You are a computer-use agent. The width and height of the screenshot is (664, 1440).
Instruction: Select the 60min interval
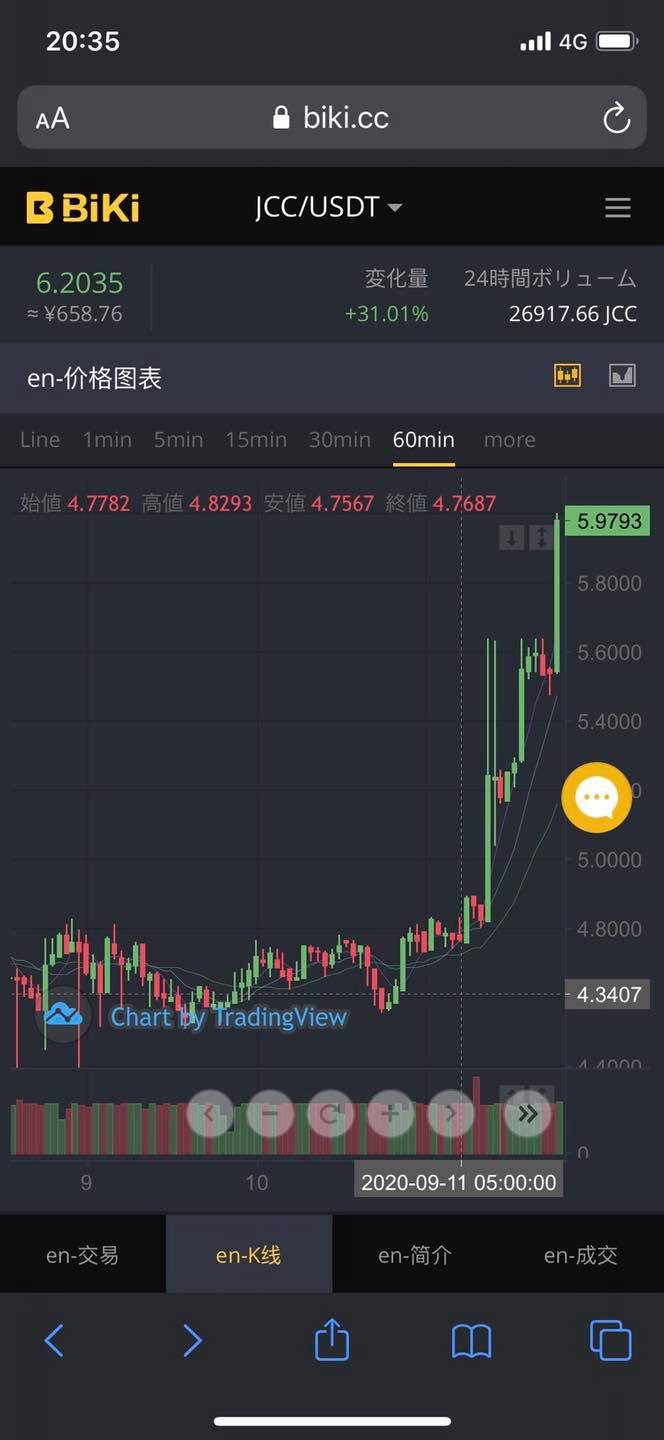click(x=424, y=440)
